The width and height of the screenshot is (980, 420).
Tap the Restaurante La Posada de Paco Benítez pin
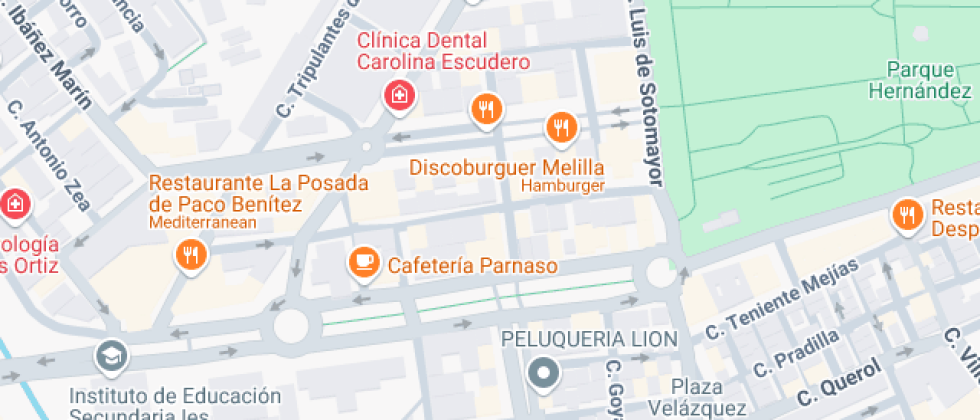point(190,256)
